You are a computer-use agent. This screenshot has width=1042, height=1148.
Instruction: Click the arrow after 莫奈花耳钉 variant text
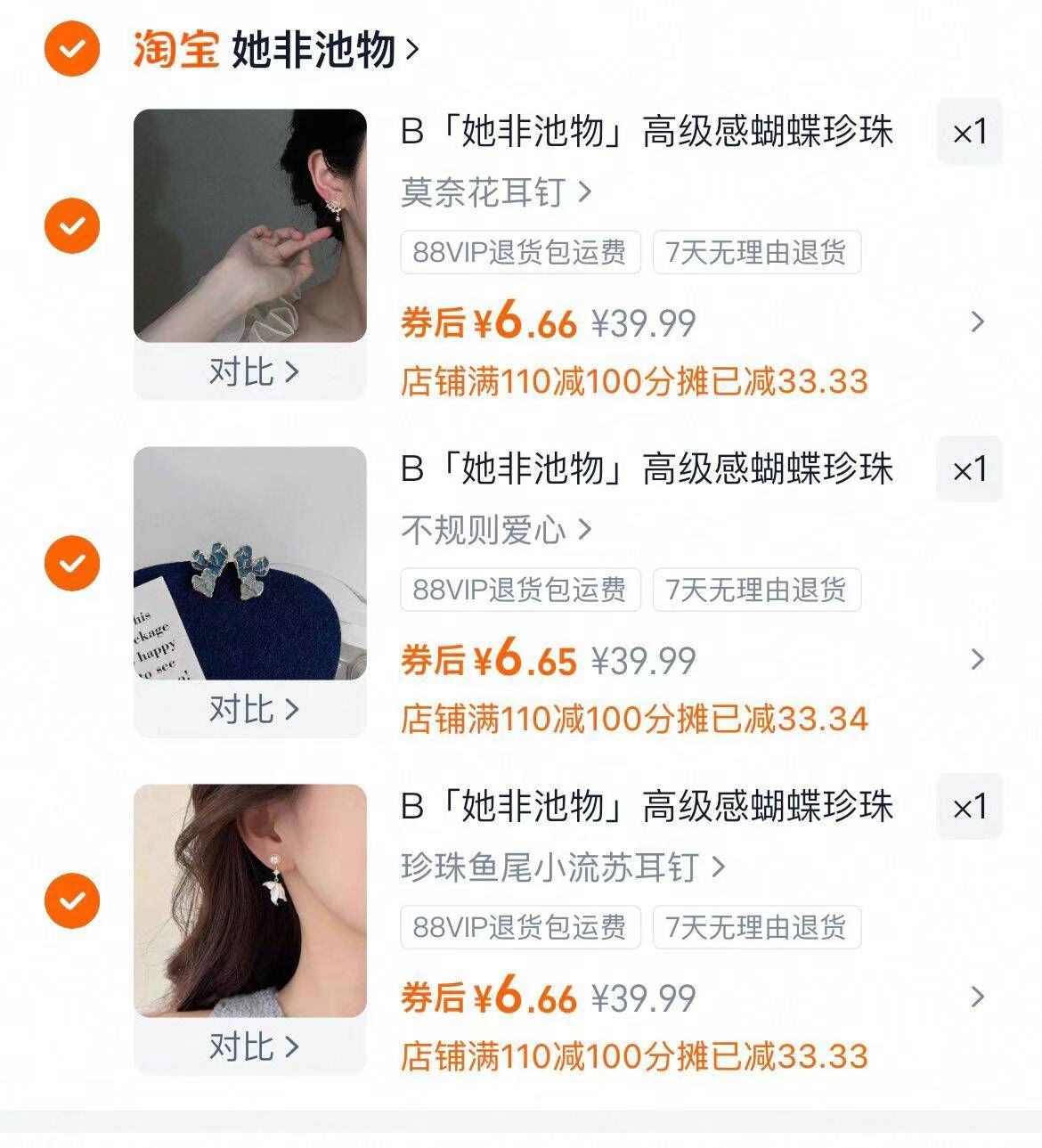(585, 190)
